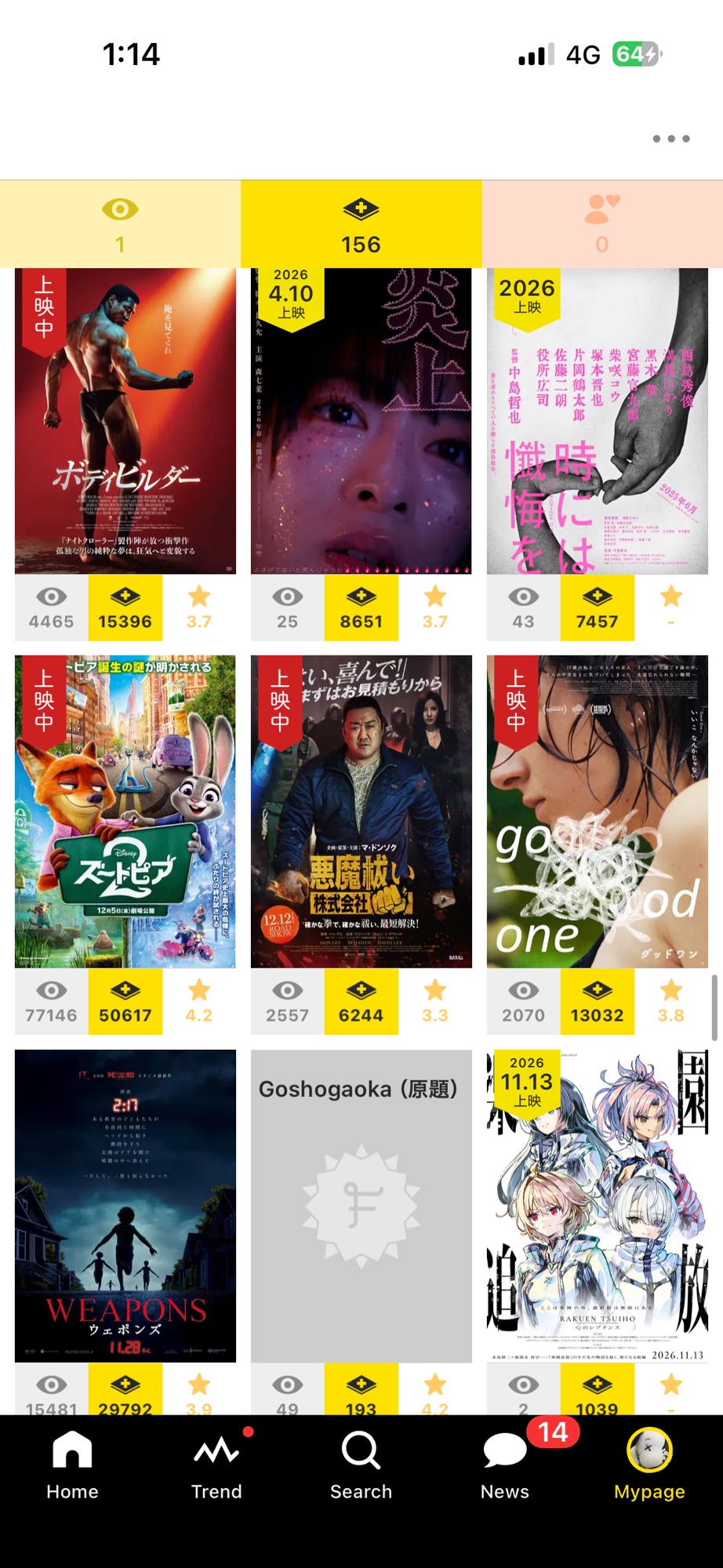The width and height of the screenshot is (723, 1568).
Task: Open the WEAPONS movie poster
Action: click(125, 1206)
